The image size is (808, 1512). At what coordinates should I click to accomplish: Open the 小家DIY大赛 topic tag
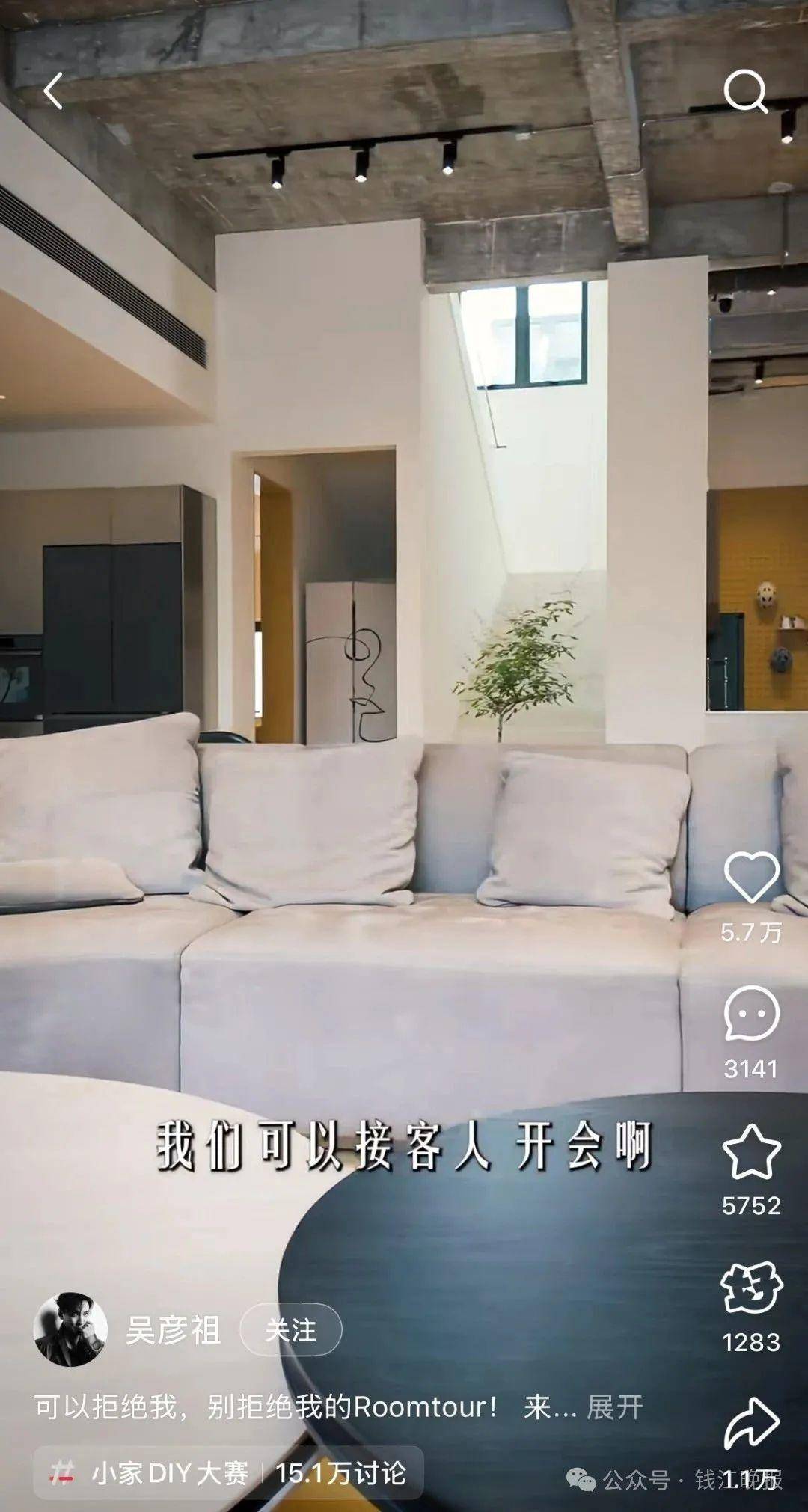228,1473
